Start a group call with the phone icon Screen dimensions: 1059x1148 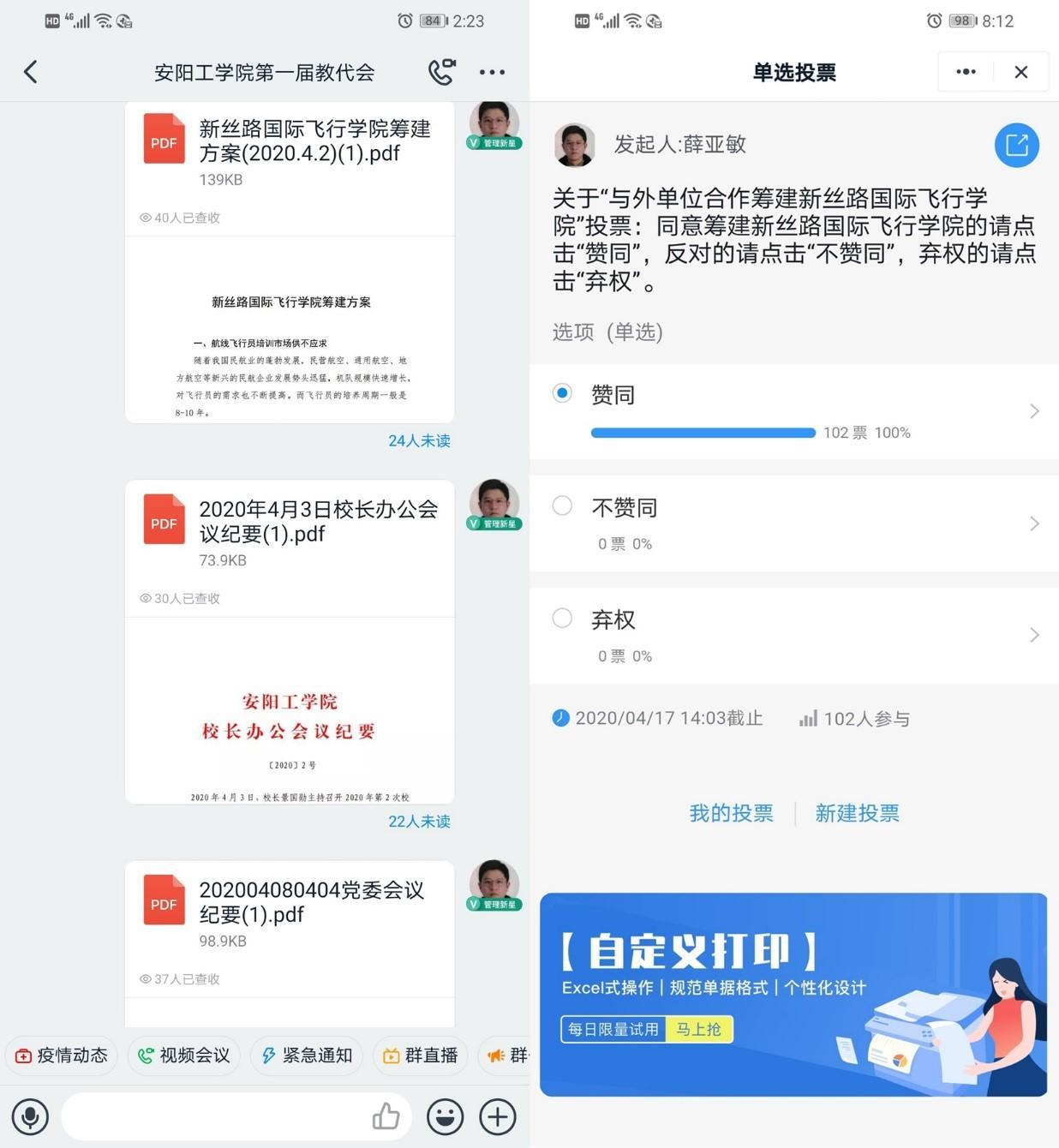tap(441, 72)
